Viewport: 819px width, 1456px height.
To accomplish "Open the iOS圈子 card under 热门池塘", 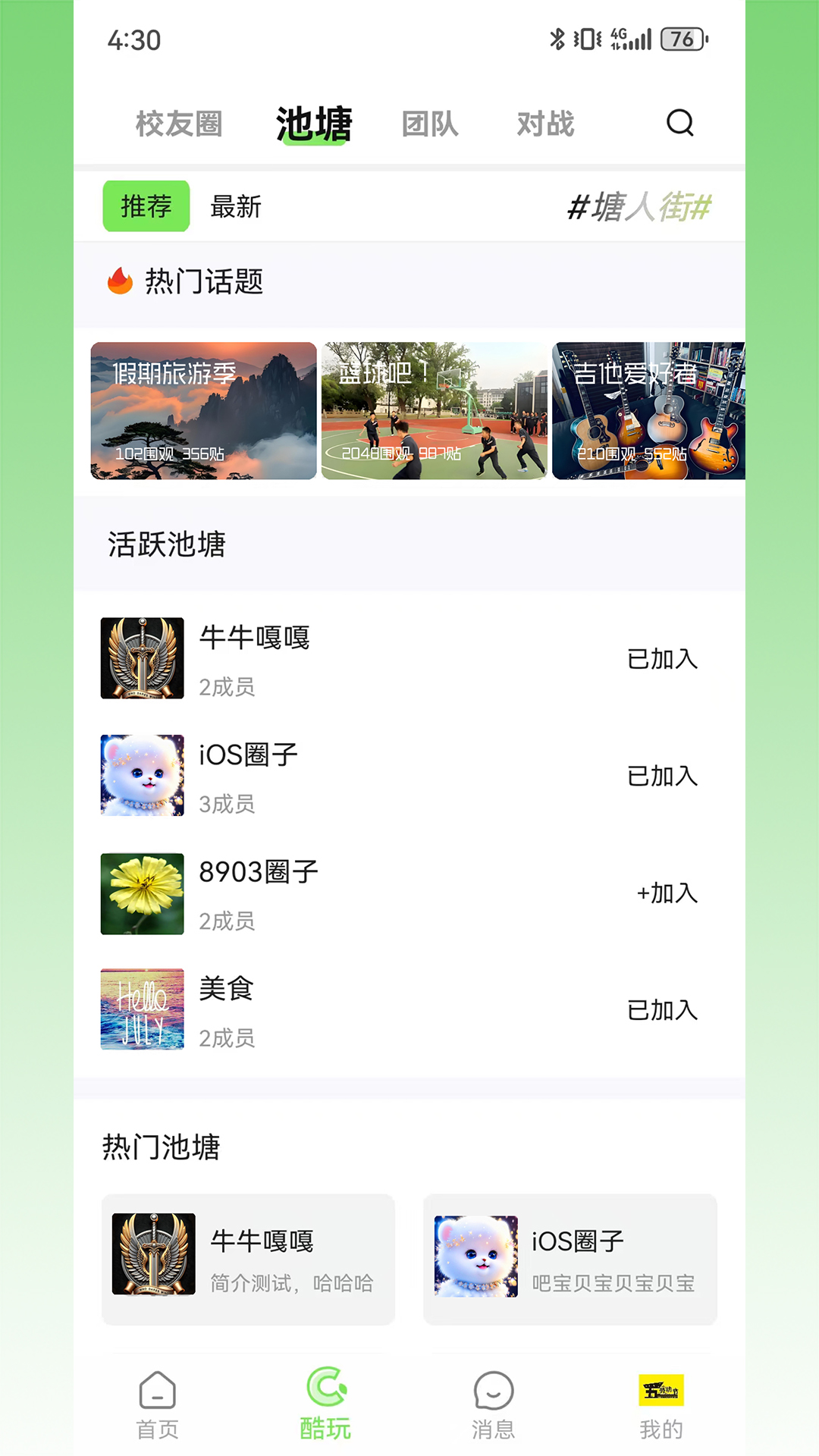I will point(570,1260).
